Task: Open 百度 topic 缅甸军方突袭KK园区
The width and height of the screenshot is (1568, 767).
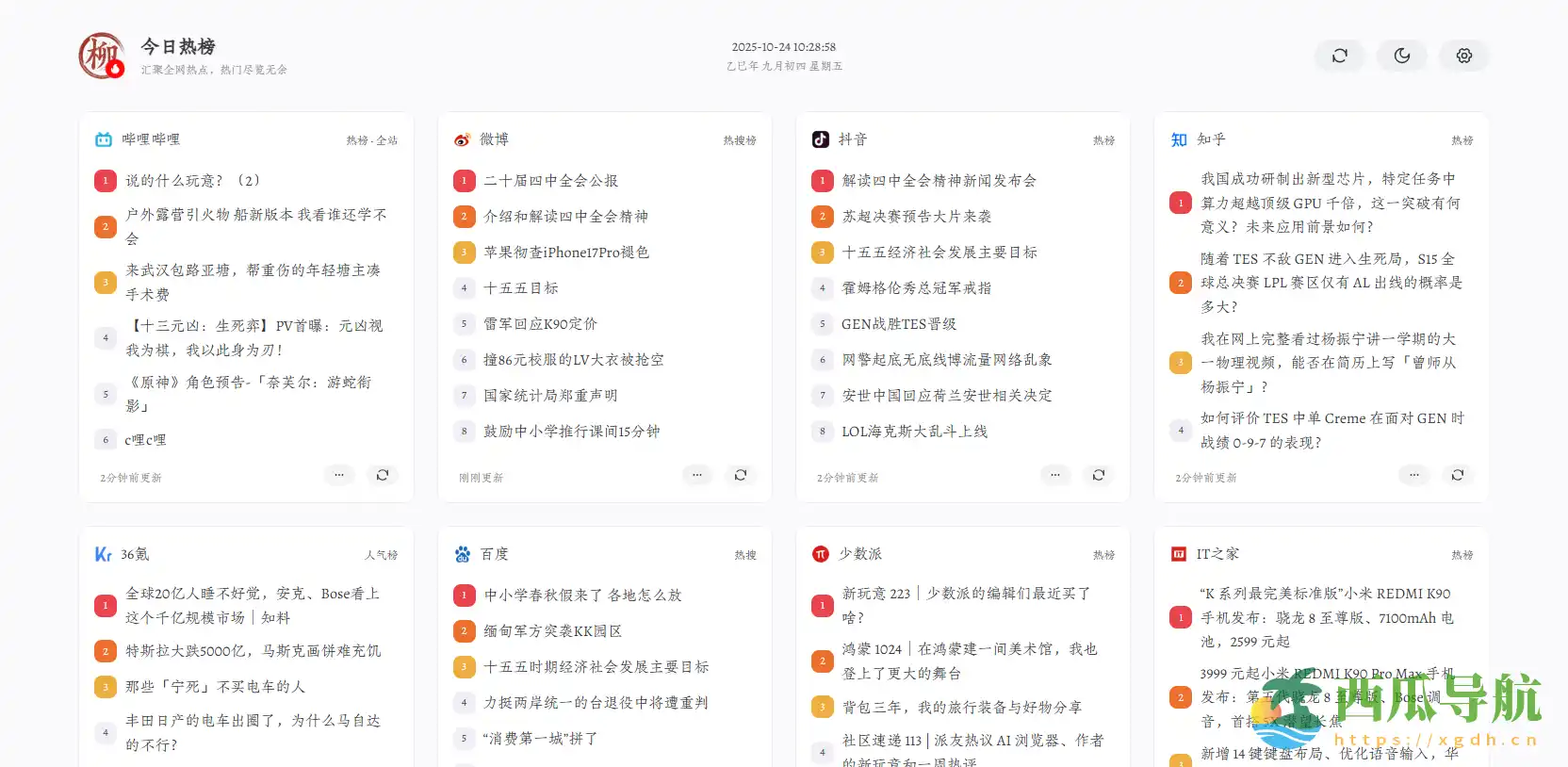Action: (552, 631)
